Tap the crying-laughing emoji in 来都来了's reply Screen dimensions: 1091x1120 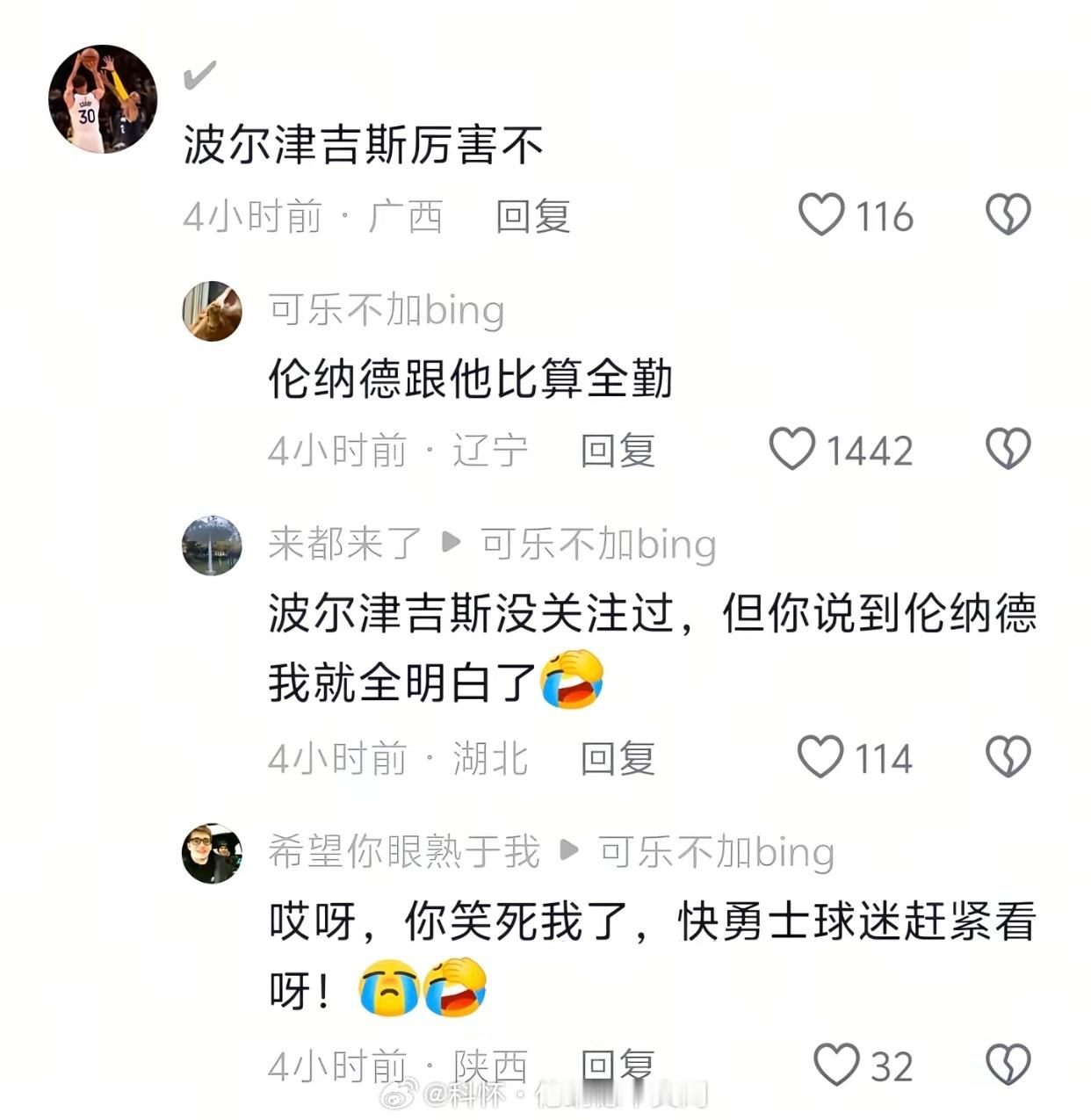click(575, 683)
